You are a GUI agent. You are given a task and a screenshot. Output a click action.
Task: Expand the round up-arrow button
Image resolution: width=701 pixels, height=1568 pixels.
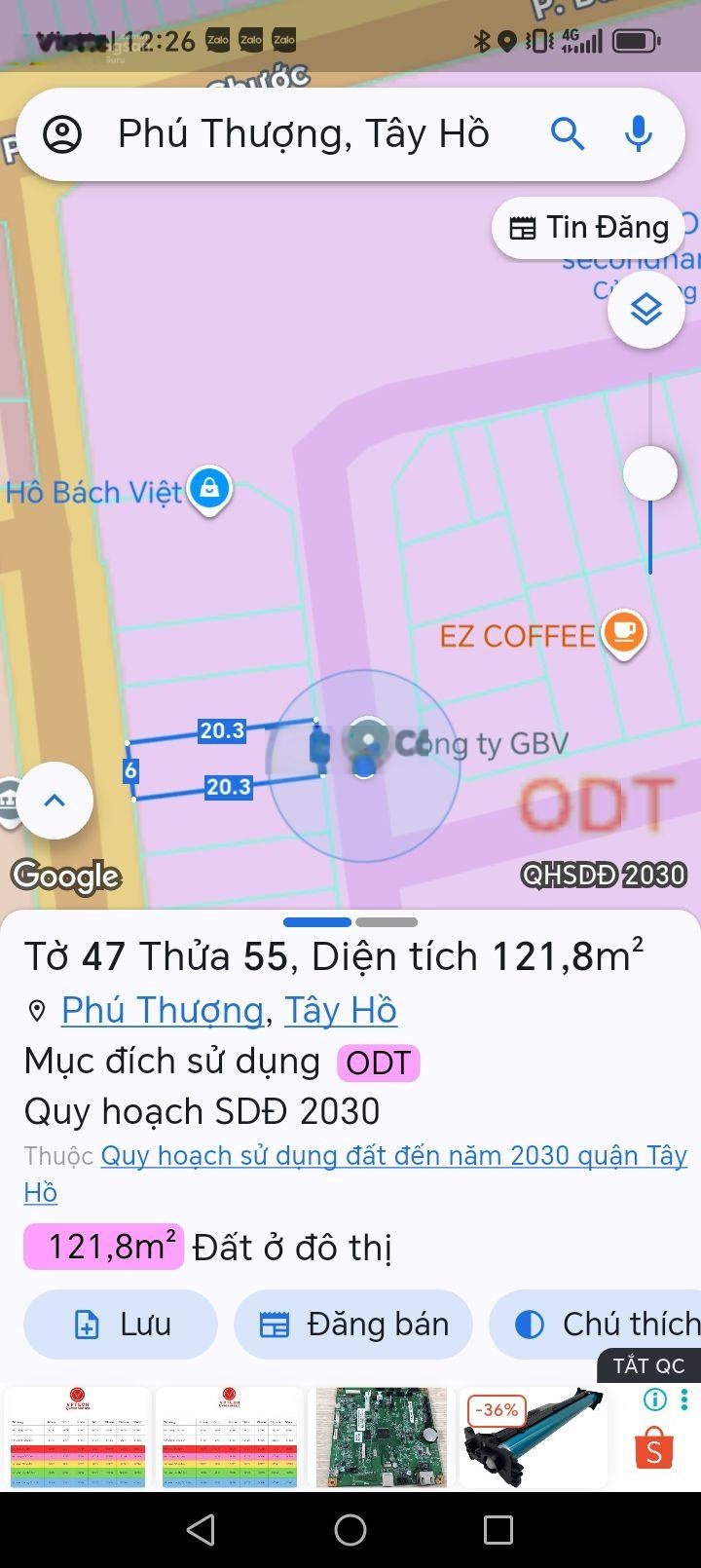click(55, 801)
